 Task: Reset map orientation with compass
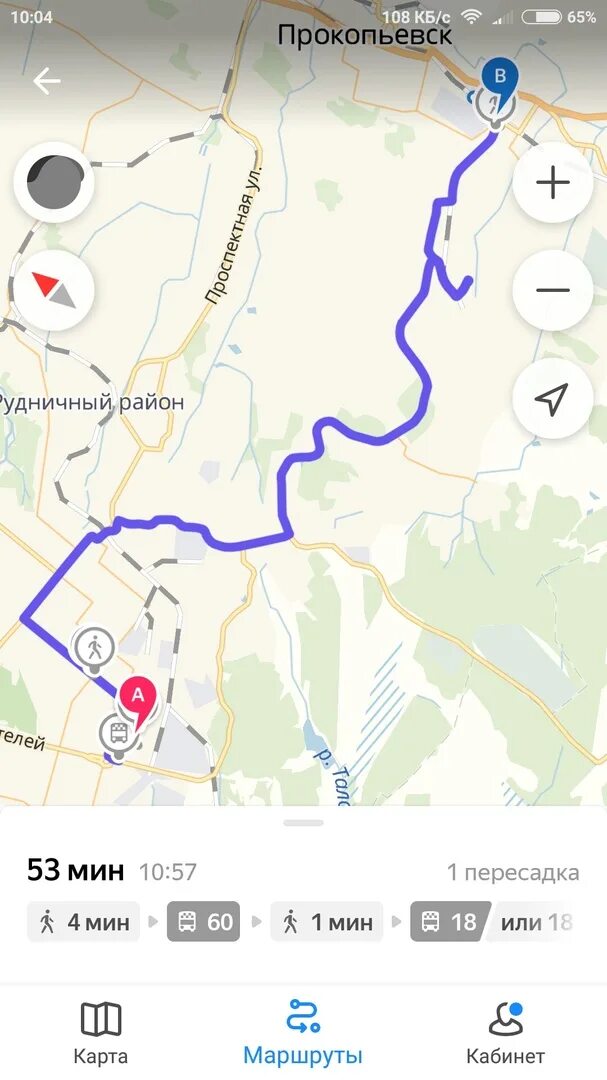pyautogui.click(x=54, y=291)
